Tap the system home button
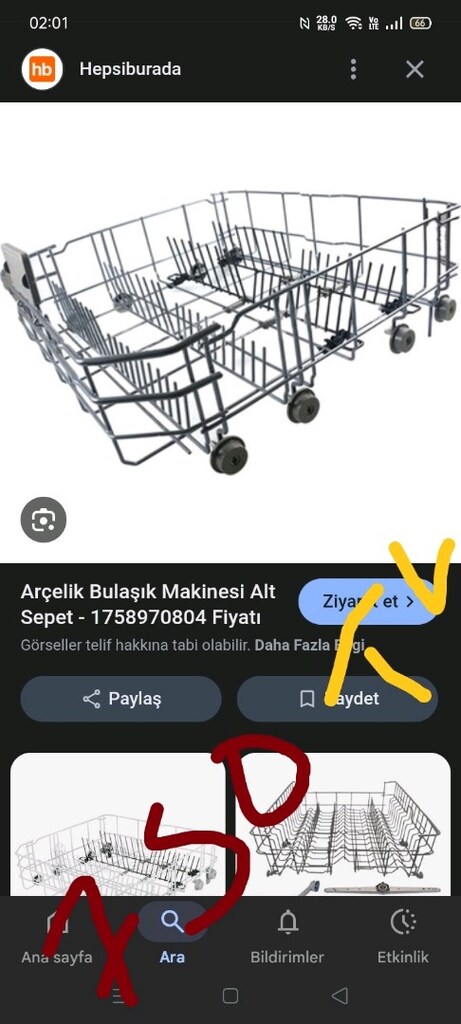 [230, 995]
